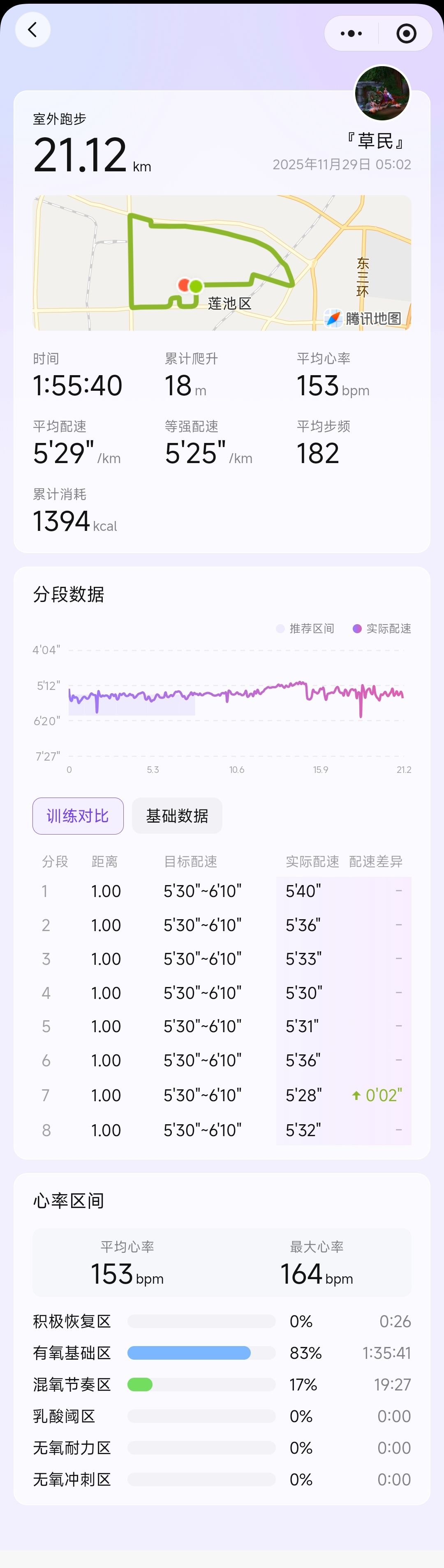Go back using the top-left arrow
Image resolution: width=444 pixels, height=1568 pixels.
pyautogui.click(x=32, y=30)
